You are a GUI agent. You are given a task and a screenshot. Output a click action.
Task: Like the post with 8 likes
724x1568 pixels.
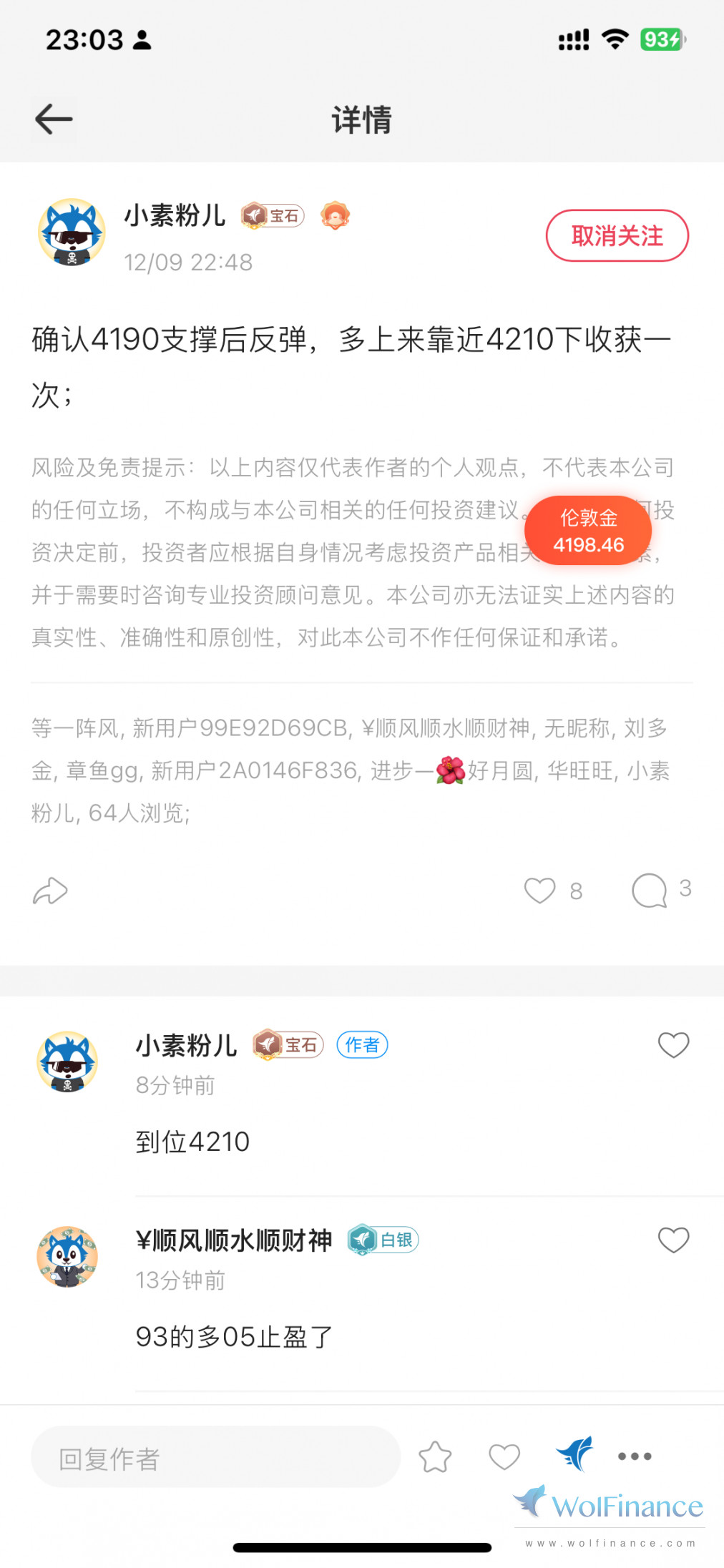[x=540, y=891]
